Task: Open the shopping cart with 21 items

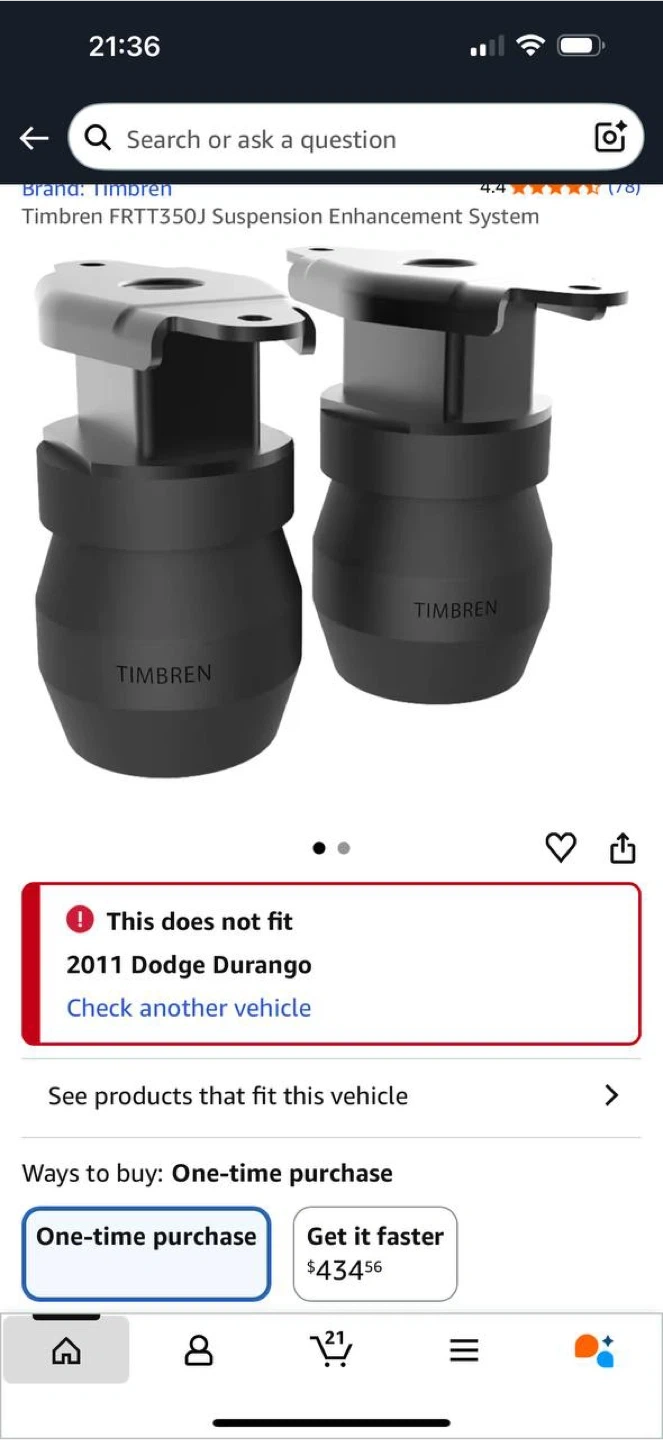Action: [x=332, y=1351]
